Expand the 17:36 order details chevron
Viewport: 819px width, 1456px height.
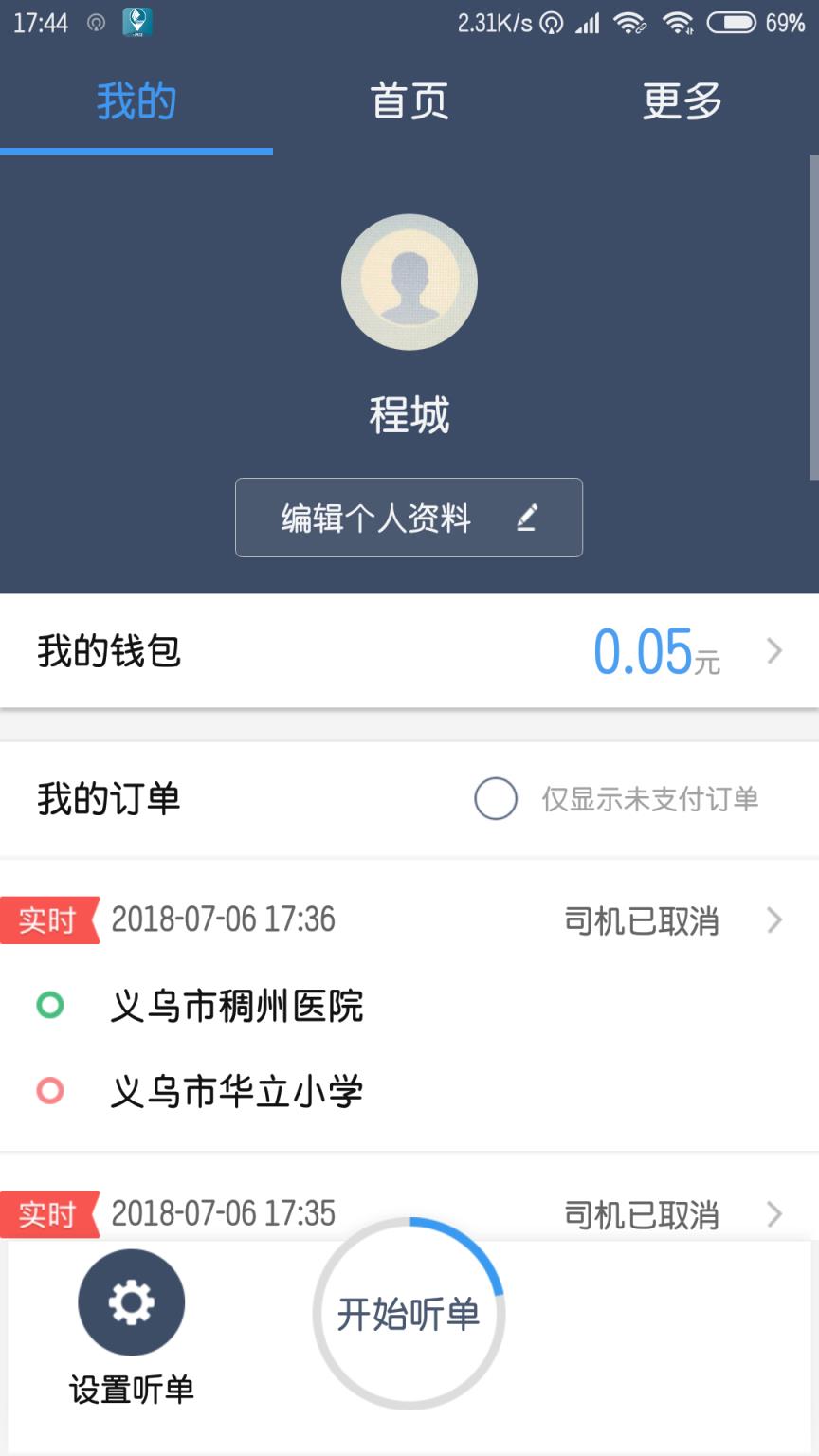tap(775, 920)
